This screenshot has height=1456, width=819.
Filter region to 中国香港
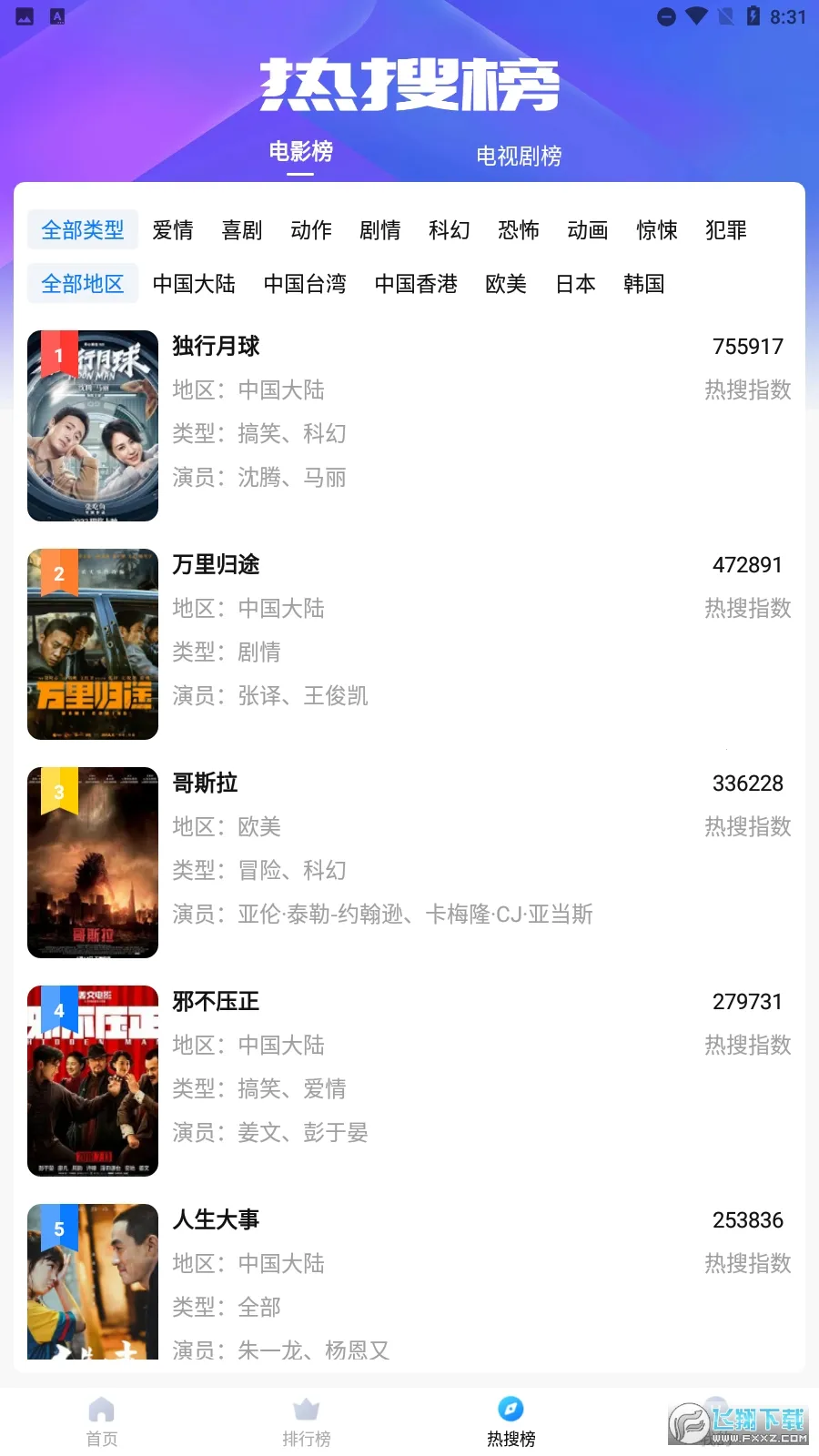click(x=416, y=284)
